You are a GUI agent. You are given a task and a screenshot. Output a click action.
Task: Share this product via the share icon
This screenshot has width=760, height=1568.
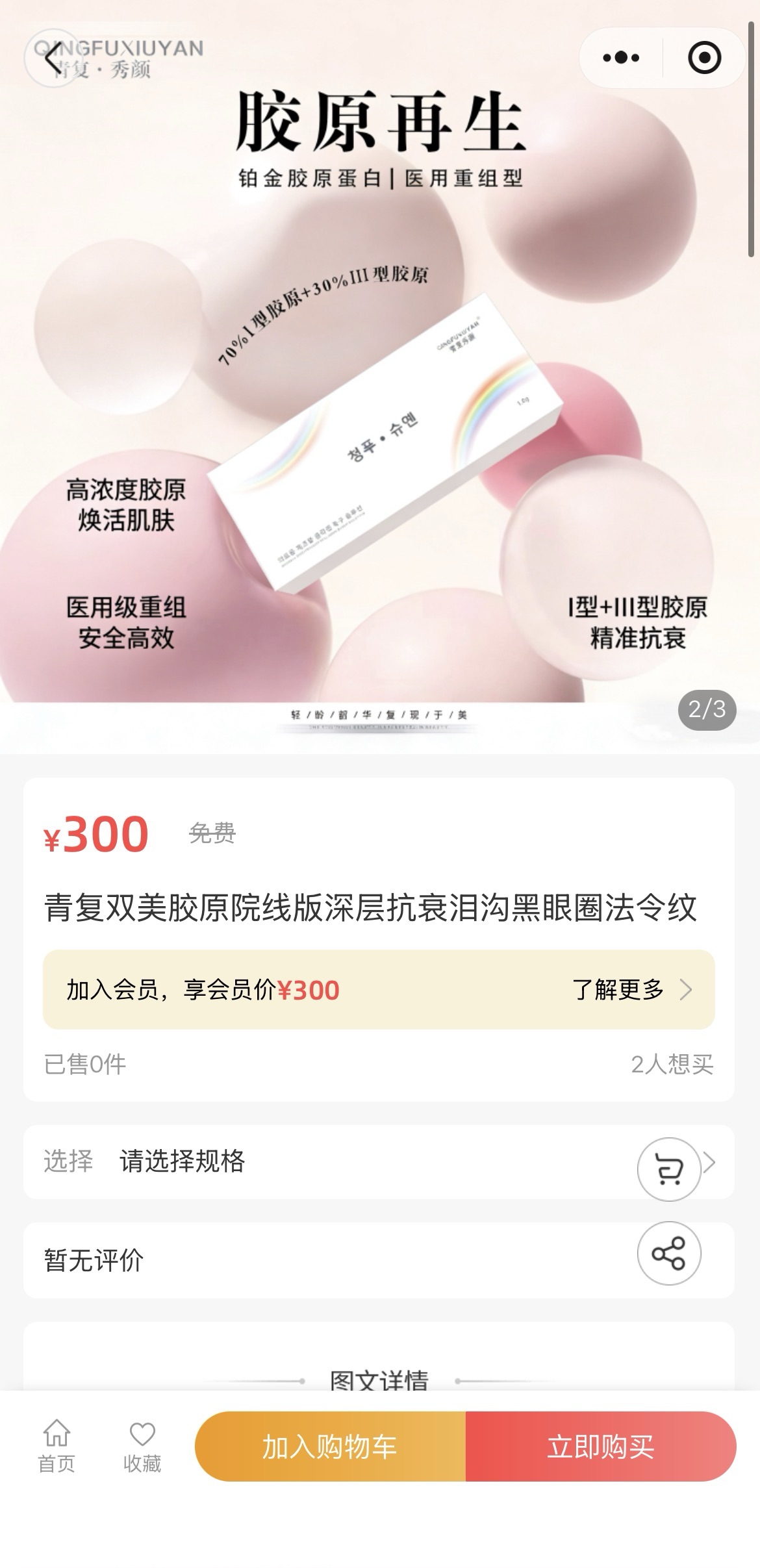[668, 1253]
